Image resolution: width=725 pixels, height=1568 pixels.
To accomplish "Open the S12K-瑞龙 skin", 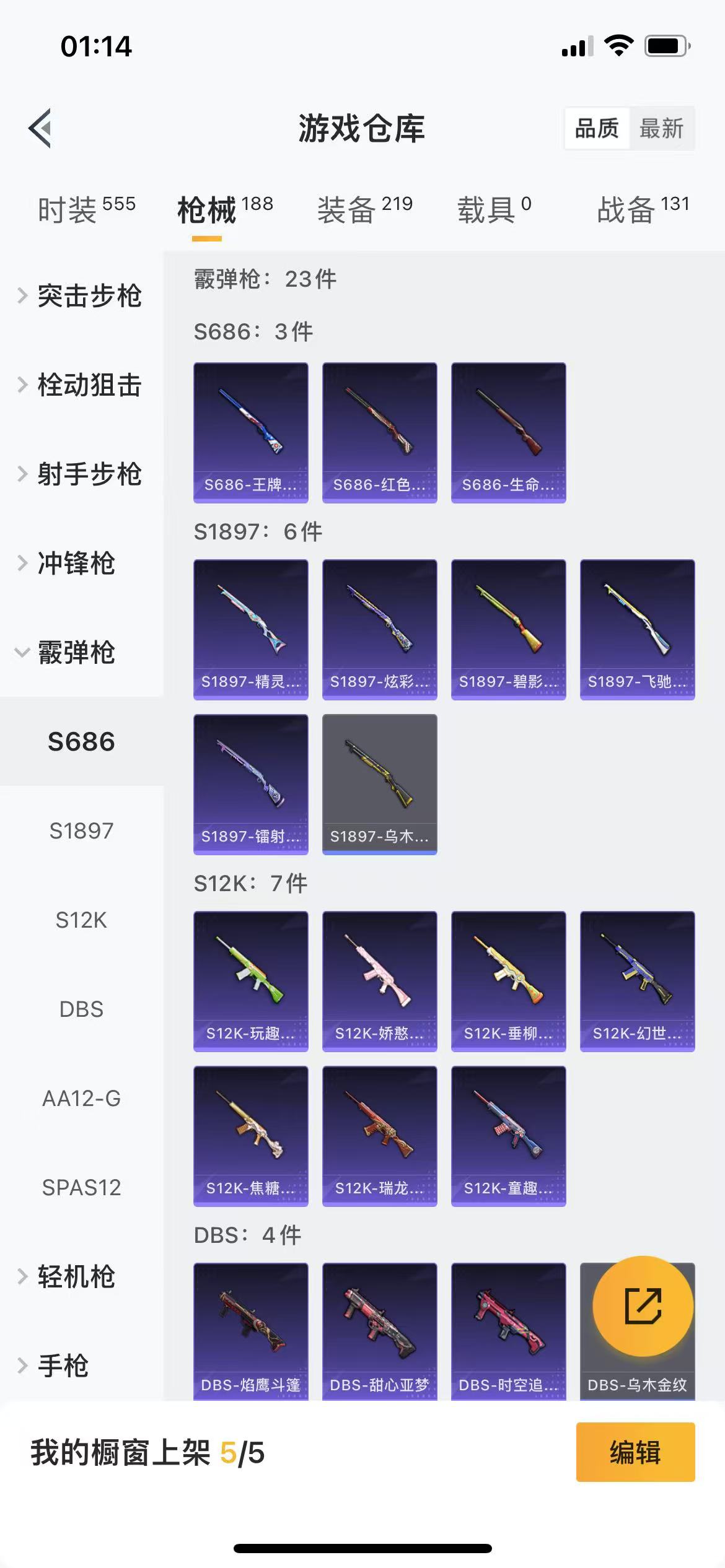I will [380, 1136].
